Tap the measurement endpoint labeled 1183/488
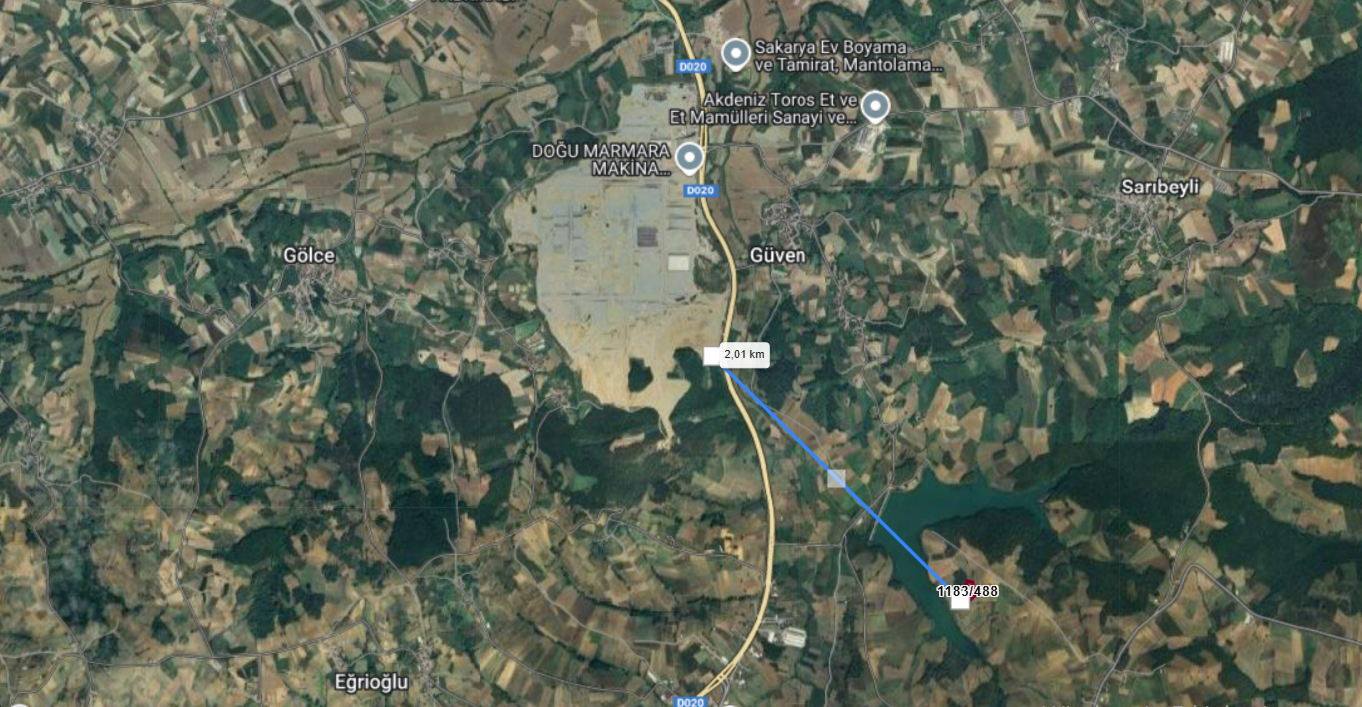1362x707 pixels. coord(960,600)
